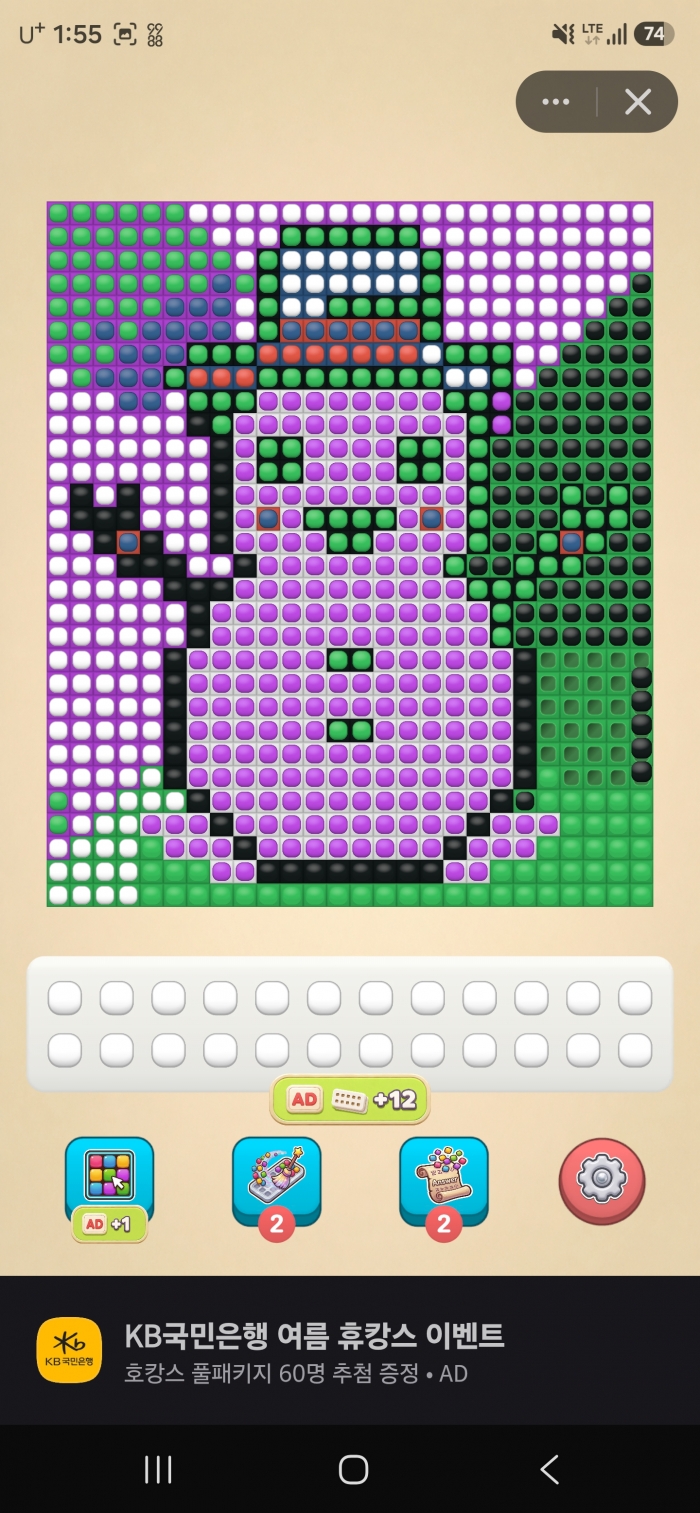Open the KB국민은행 ad banner

pyautogui.click(x=350, y=1350)
